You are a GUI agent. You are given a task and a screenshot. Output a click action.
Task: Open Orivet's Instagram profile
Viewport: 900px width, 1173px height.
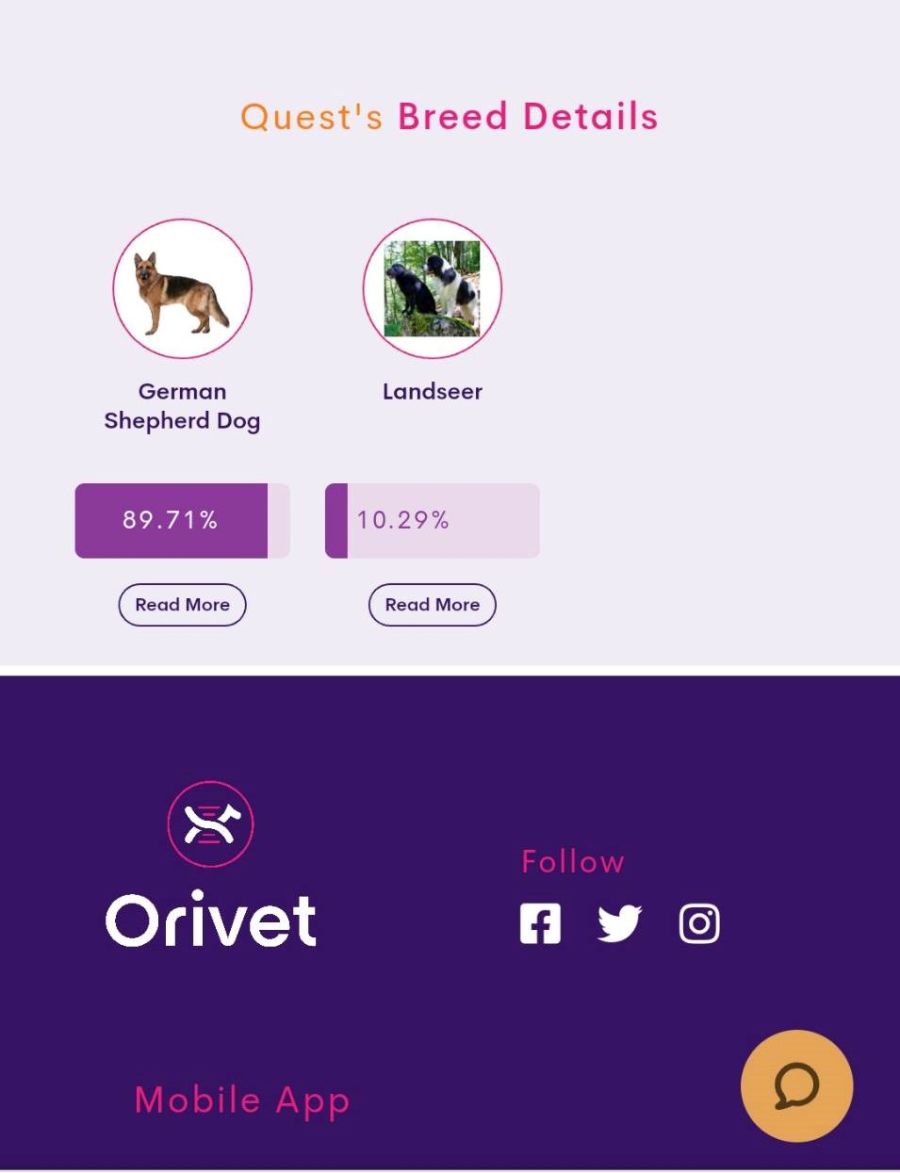[699, 924]
